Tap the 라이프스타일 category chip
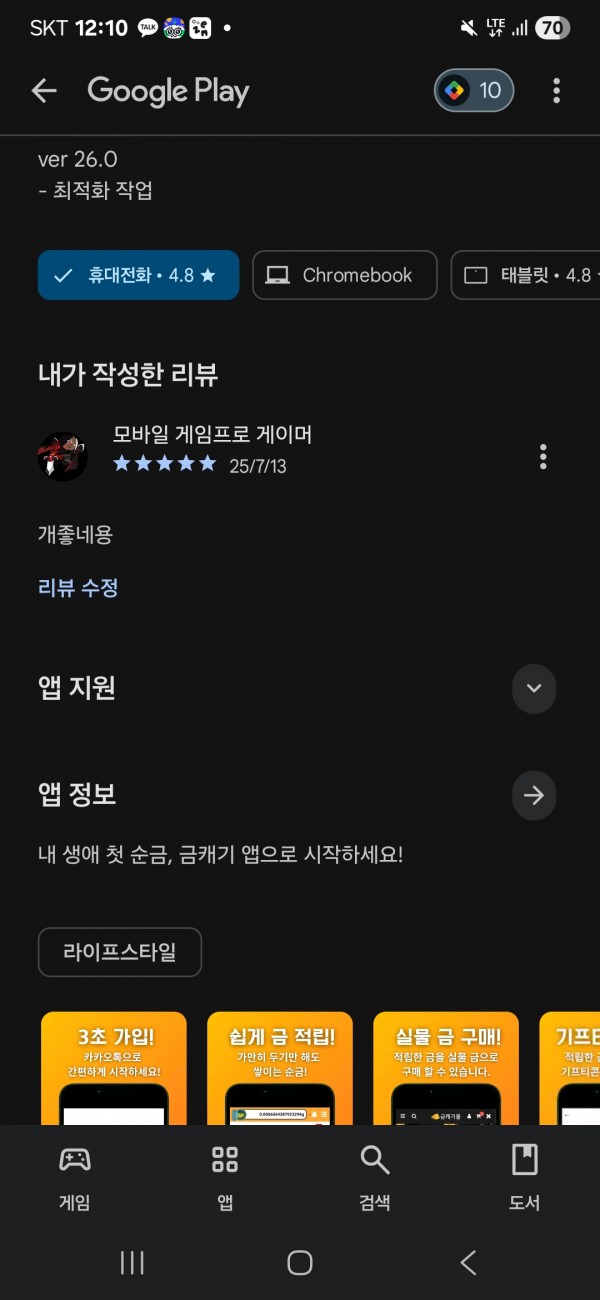The width and height of the screenshot is (600, 1300). [x=120, y=952]
